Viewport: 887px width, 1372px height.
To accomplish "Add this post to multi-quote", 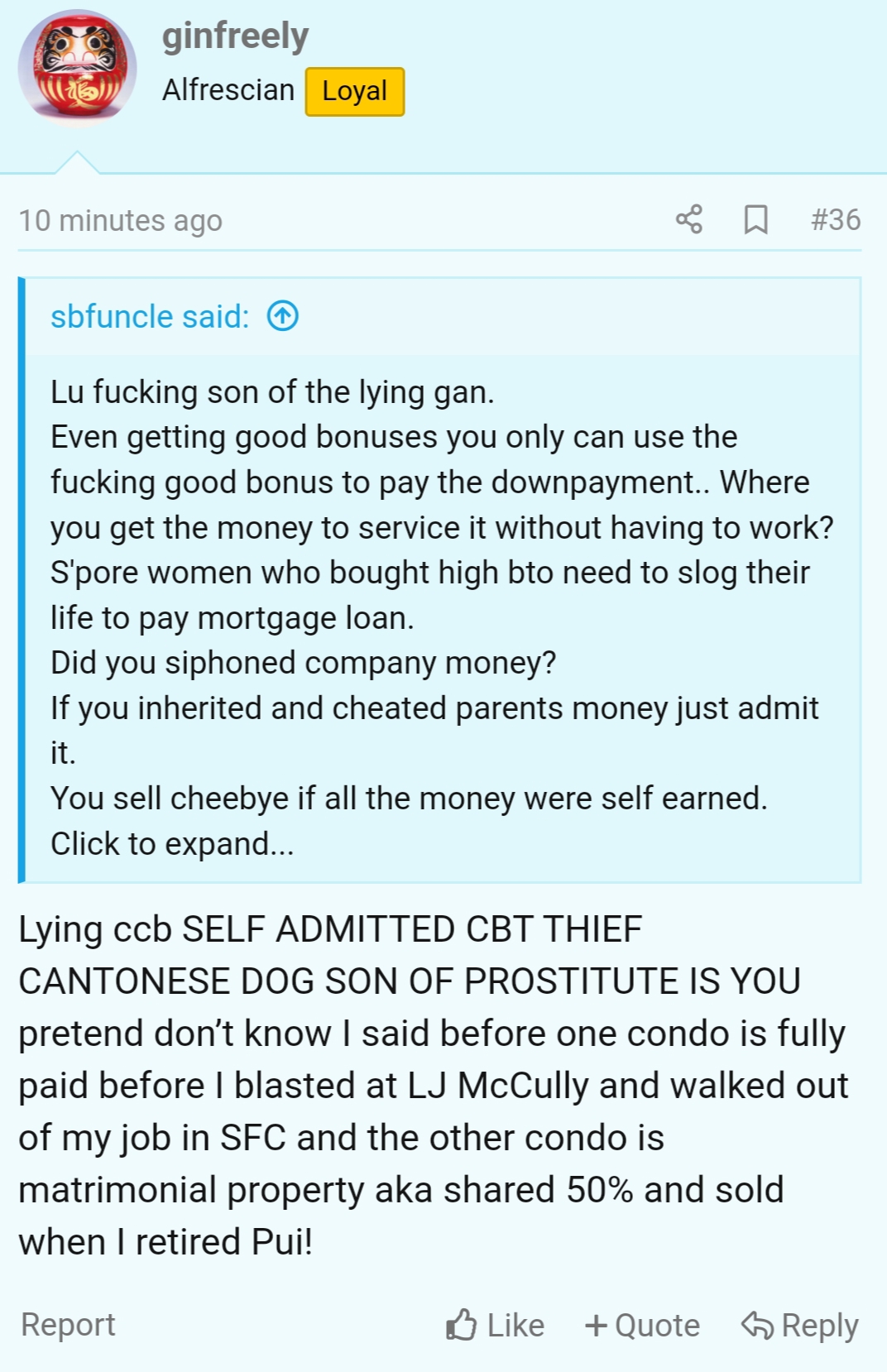I will pos(642,1325).
